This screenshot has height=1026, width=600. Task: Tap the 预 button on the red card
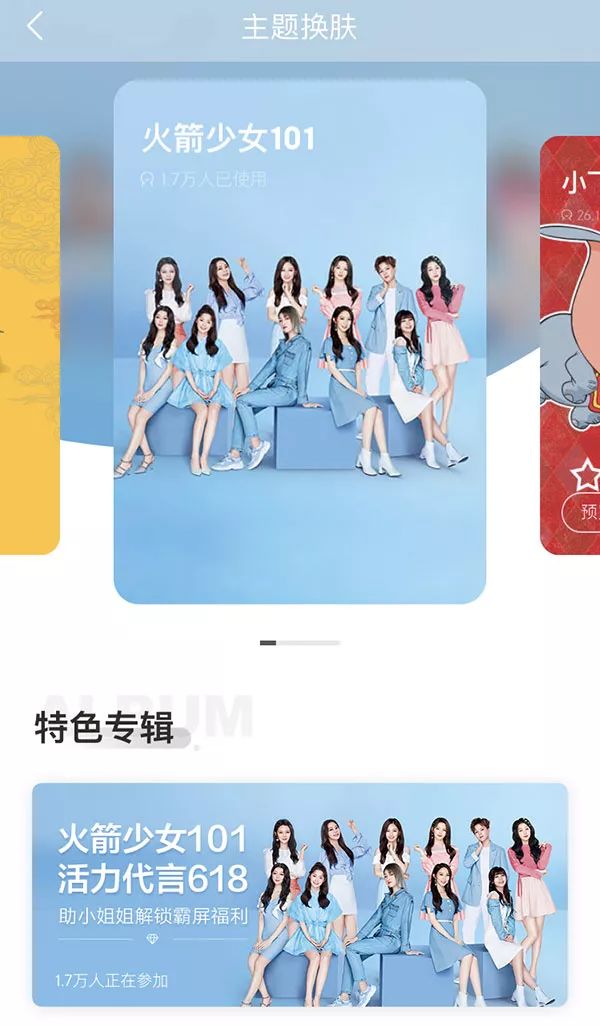coord(584,513)
